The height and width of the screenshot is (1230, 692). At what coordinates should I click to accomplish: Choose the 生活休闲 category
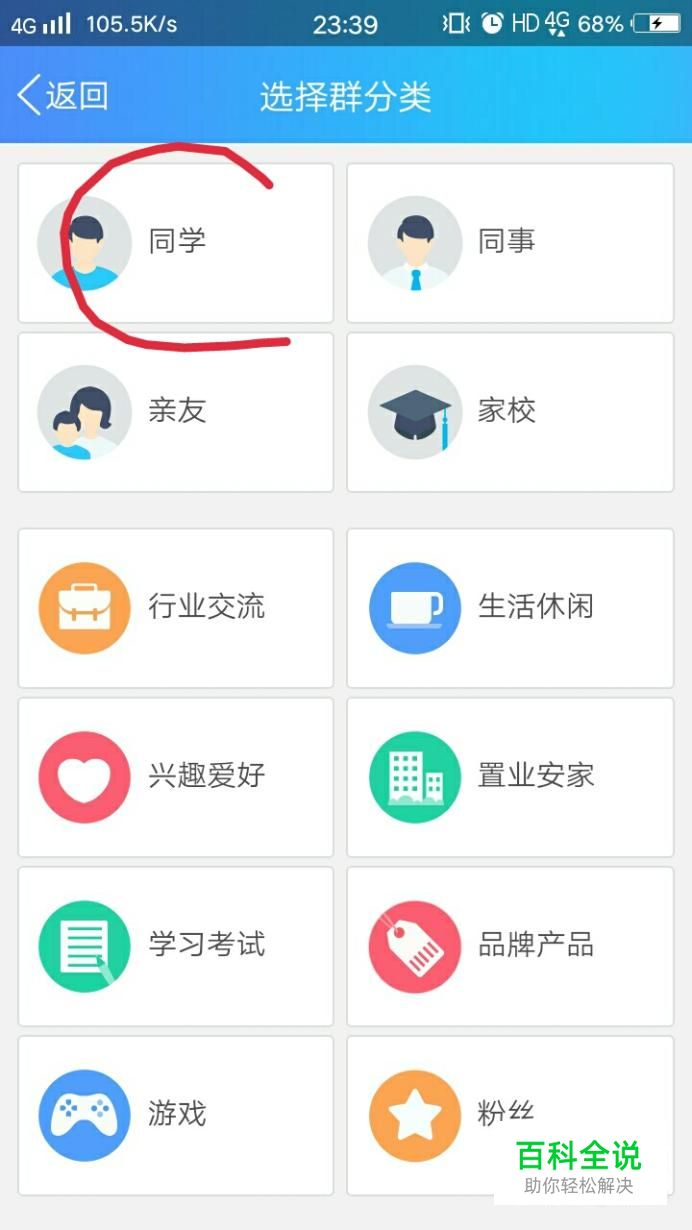coord(510,608)
